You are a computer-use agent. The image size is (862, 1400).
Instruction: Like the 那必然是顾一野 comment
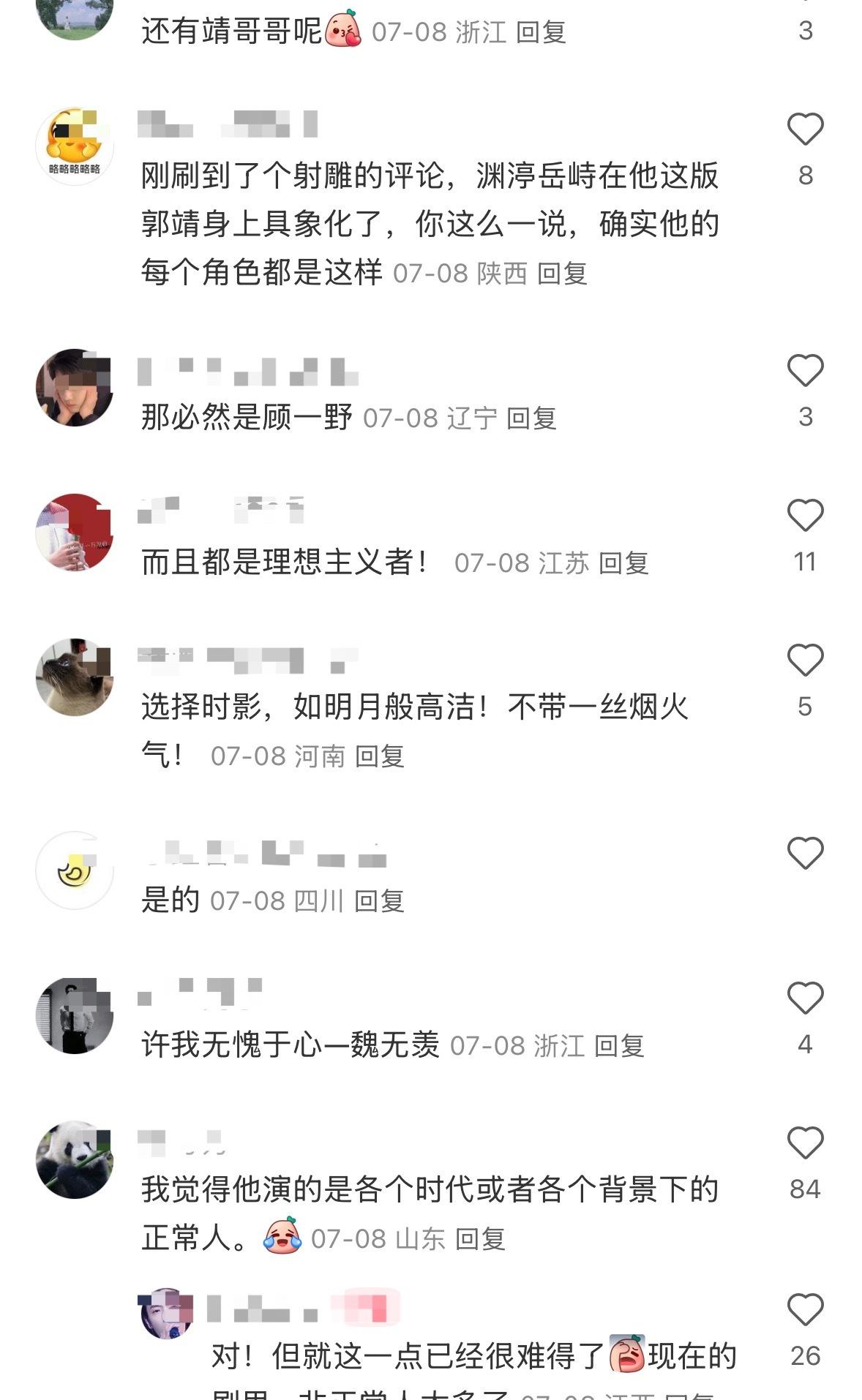pos(805,371)
